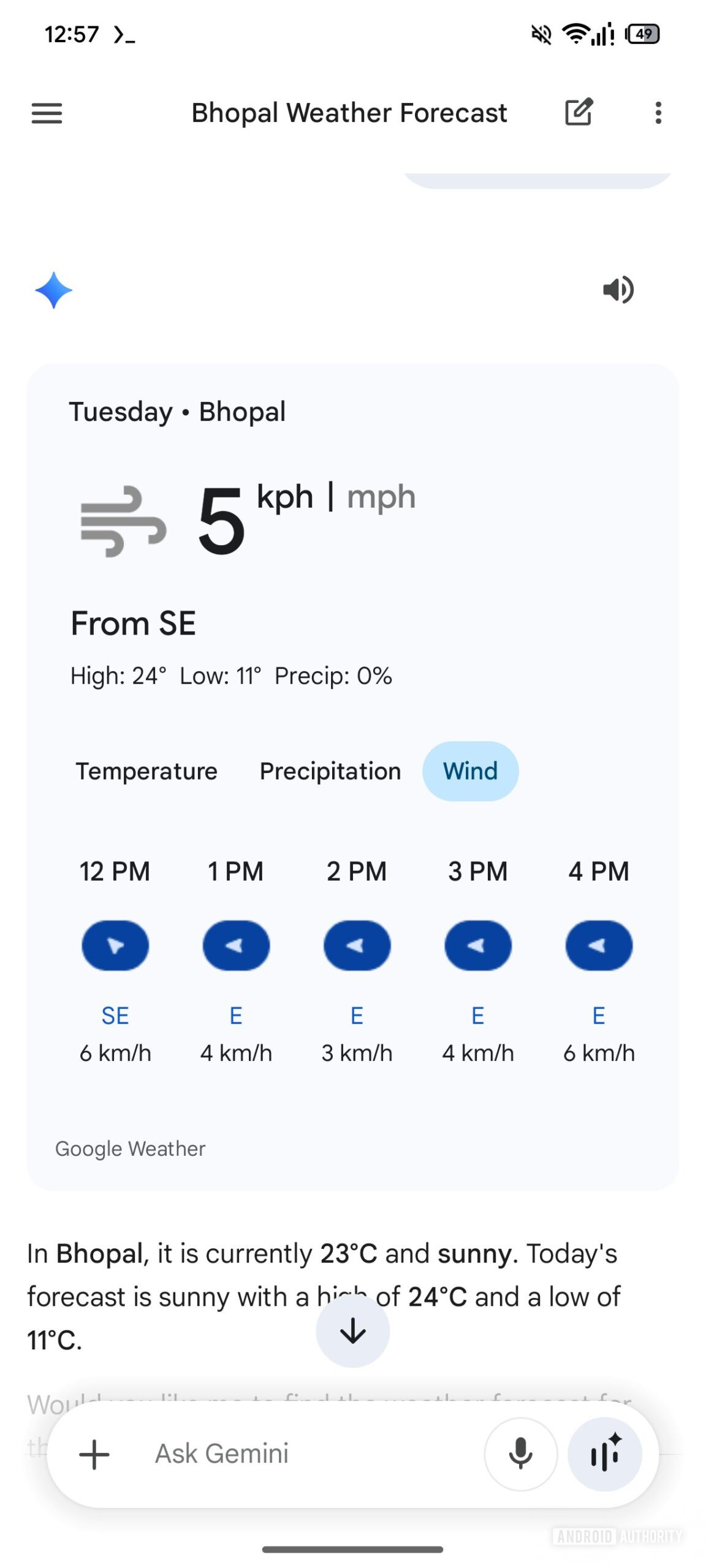
Task: Start a new chat via compose icon
Action: click(x=579, y=113)
